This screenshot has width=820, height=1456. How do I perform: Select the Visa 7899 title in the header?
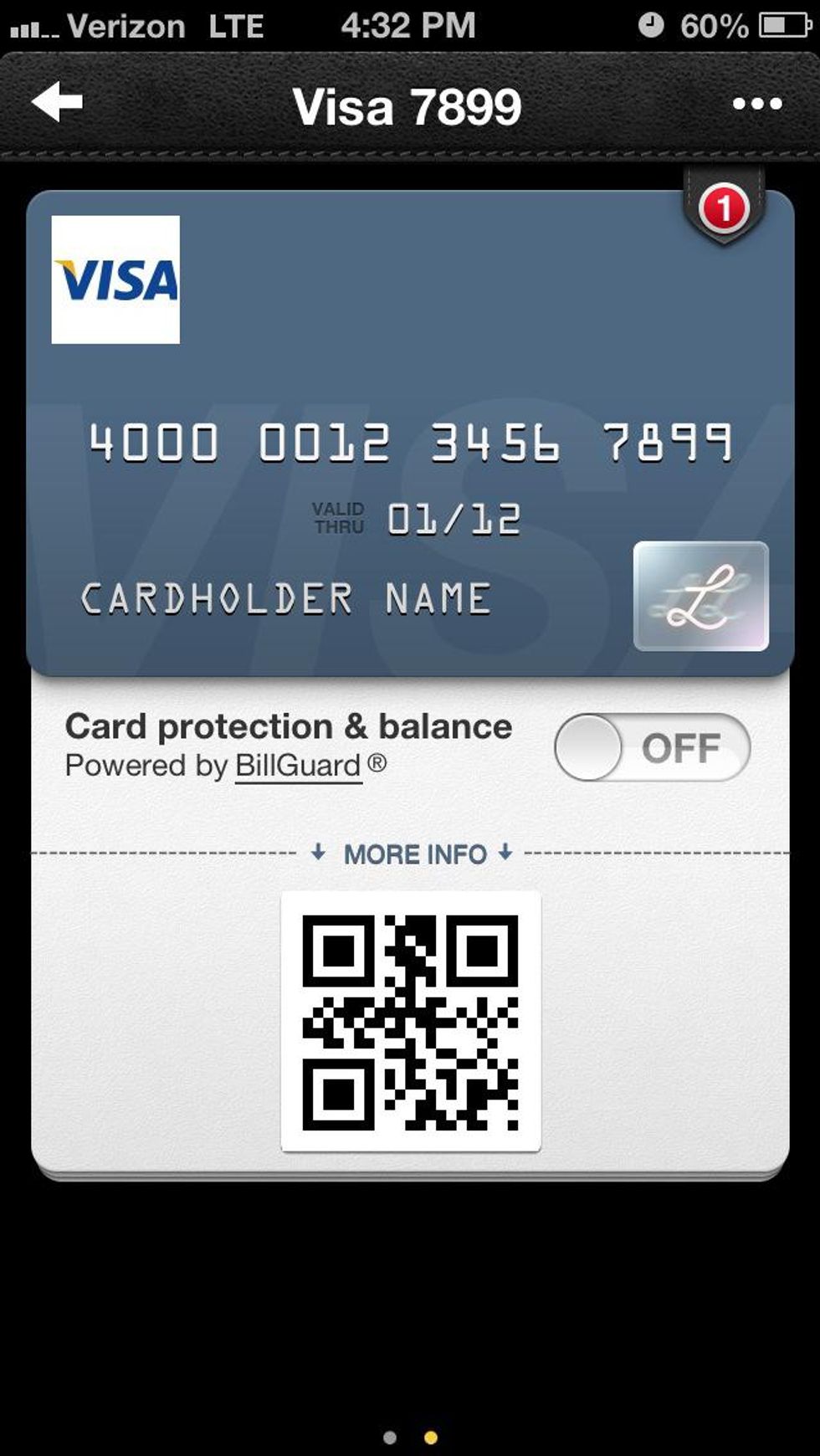(409, 104)
